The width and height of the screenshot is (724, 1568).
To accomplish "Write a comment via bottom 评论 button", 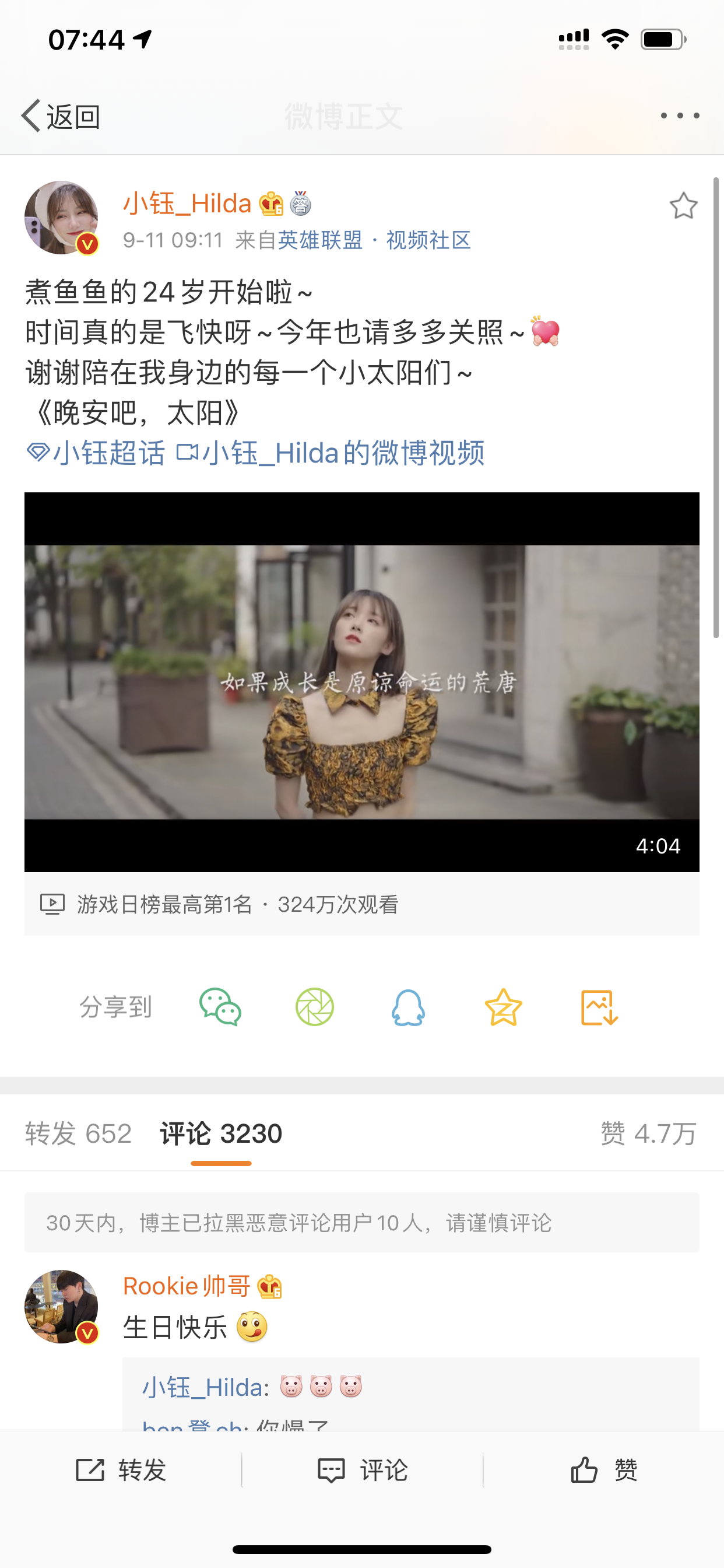I will [x=362, y=1470].
